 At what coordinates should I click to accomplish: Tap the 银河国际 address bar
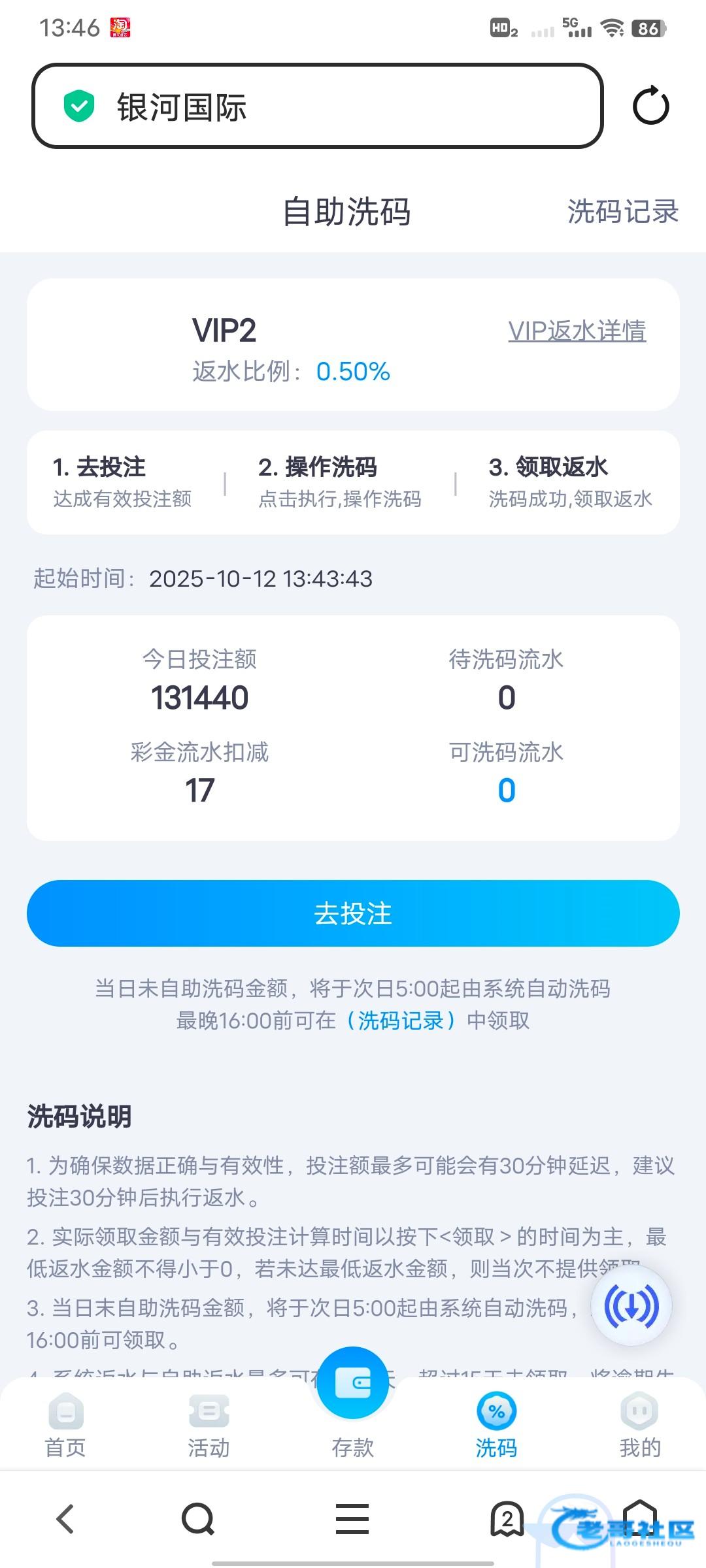point(317,106)
